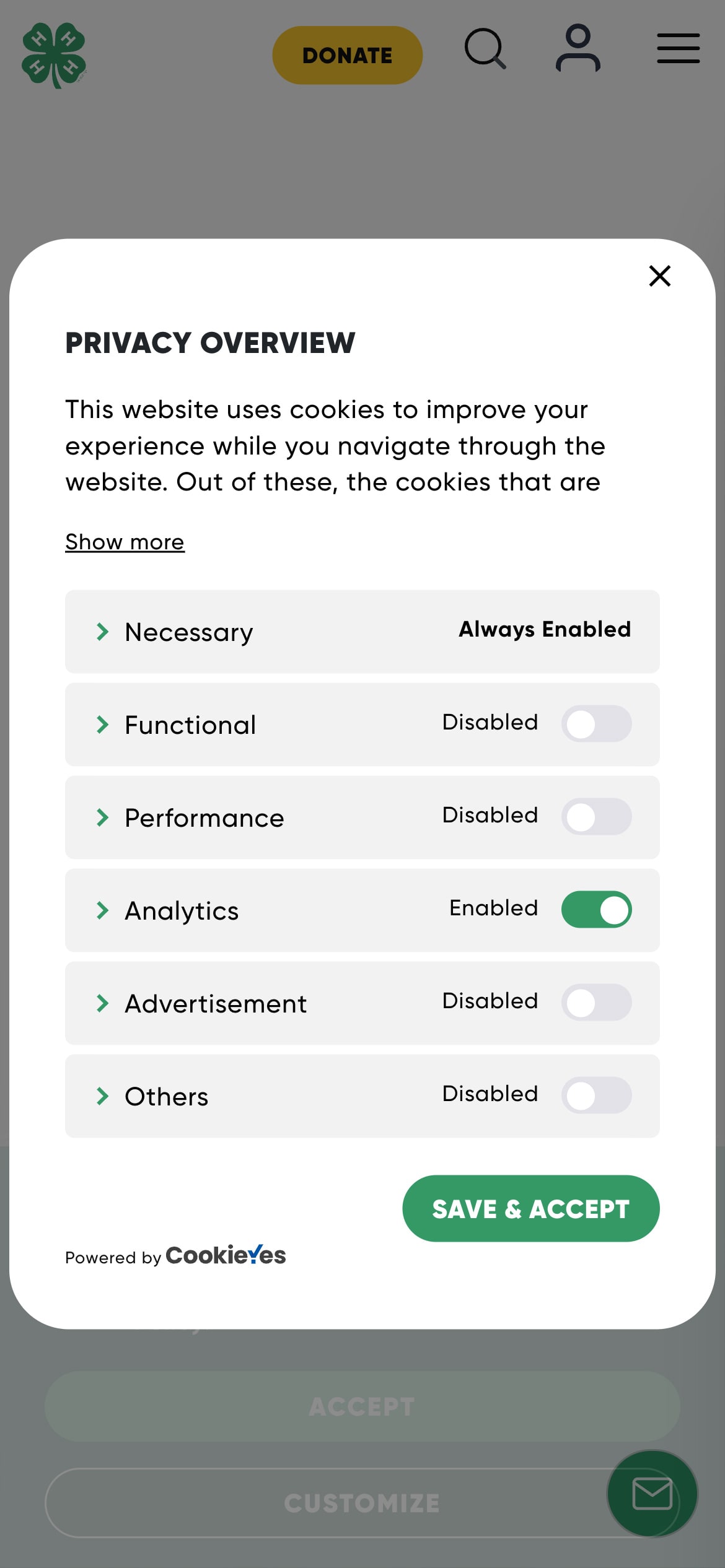Click the Show more link
The image size is (725, 1568).
tap(125, 541)
